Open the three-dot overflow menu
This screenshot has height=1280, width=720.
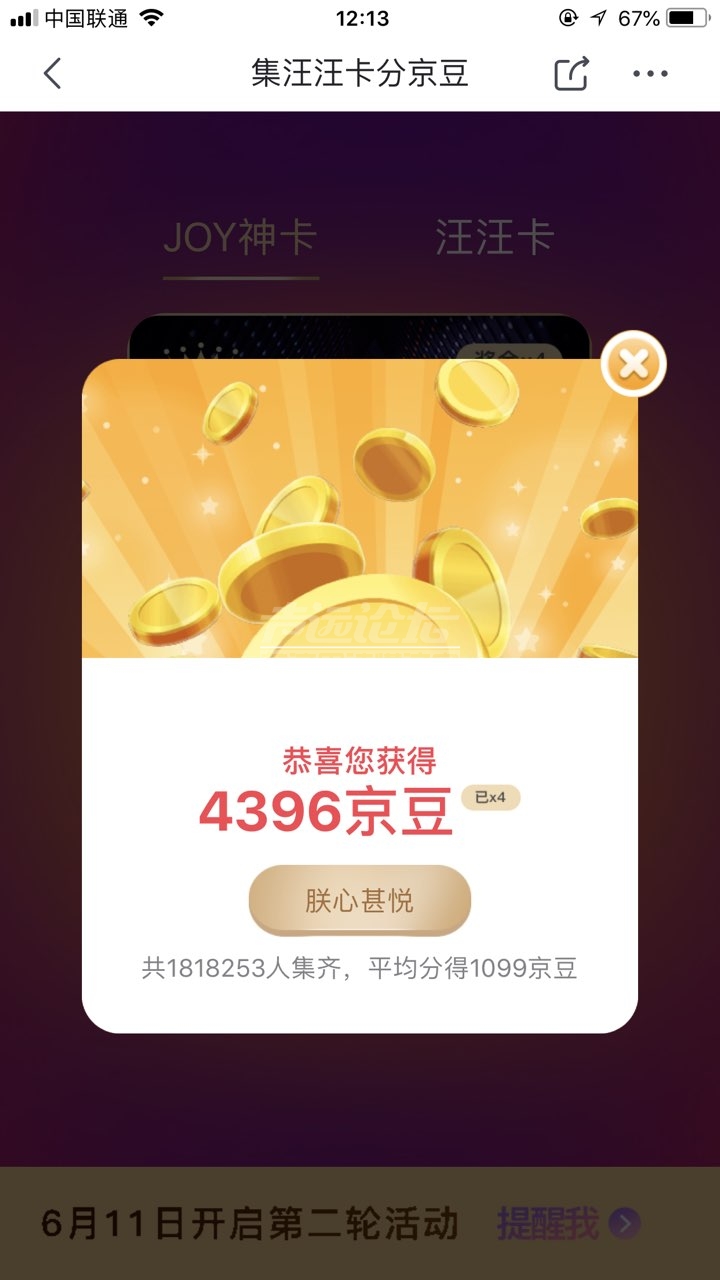650,73
